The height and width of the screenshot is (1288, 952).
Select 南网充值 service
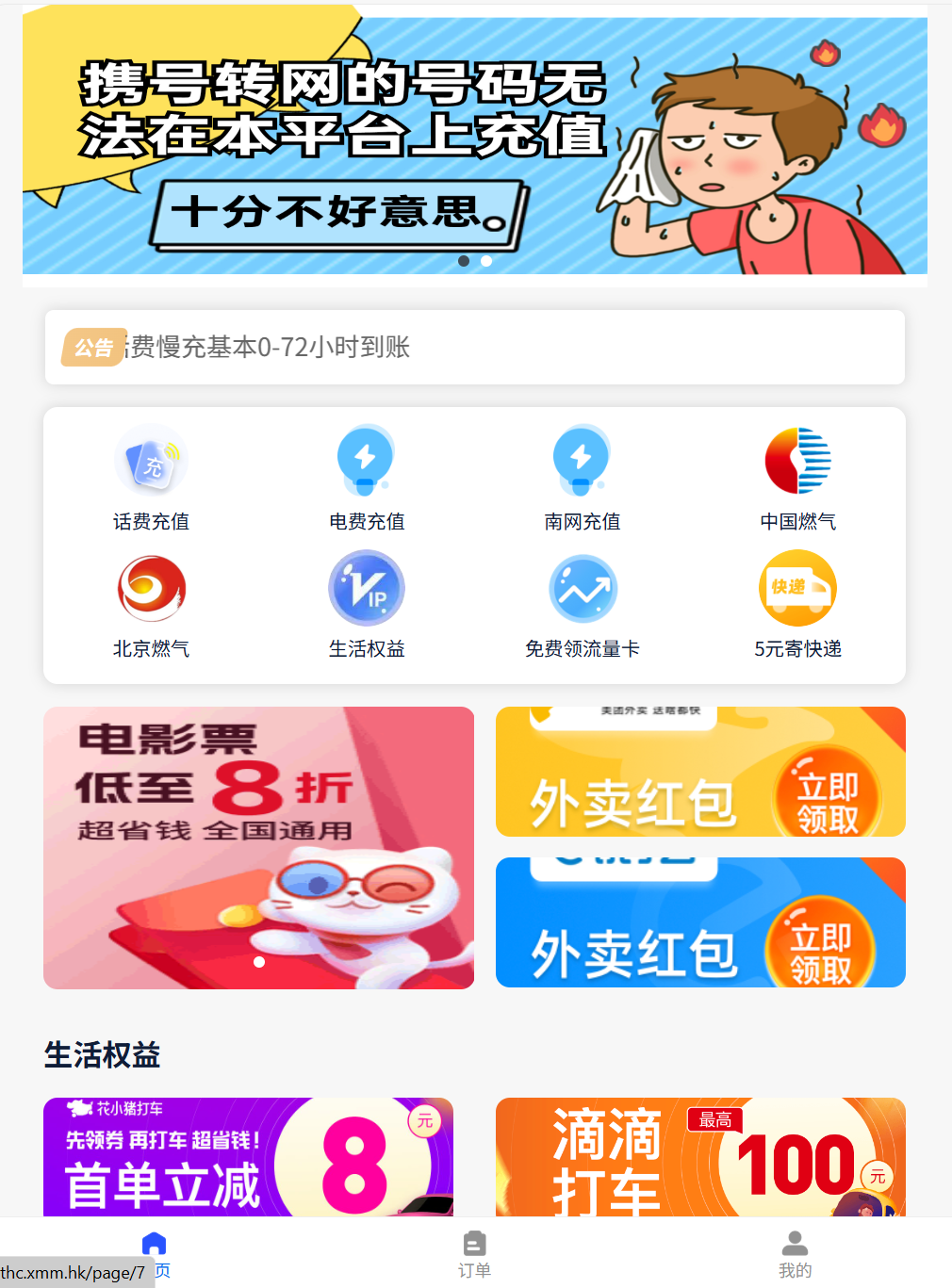(582, 478)
